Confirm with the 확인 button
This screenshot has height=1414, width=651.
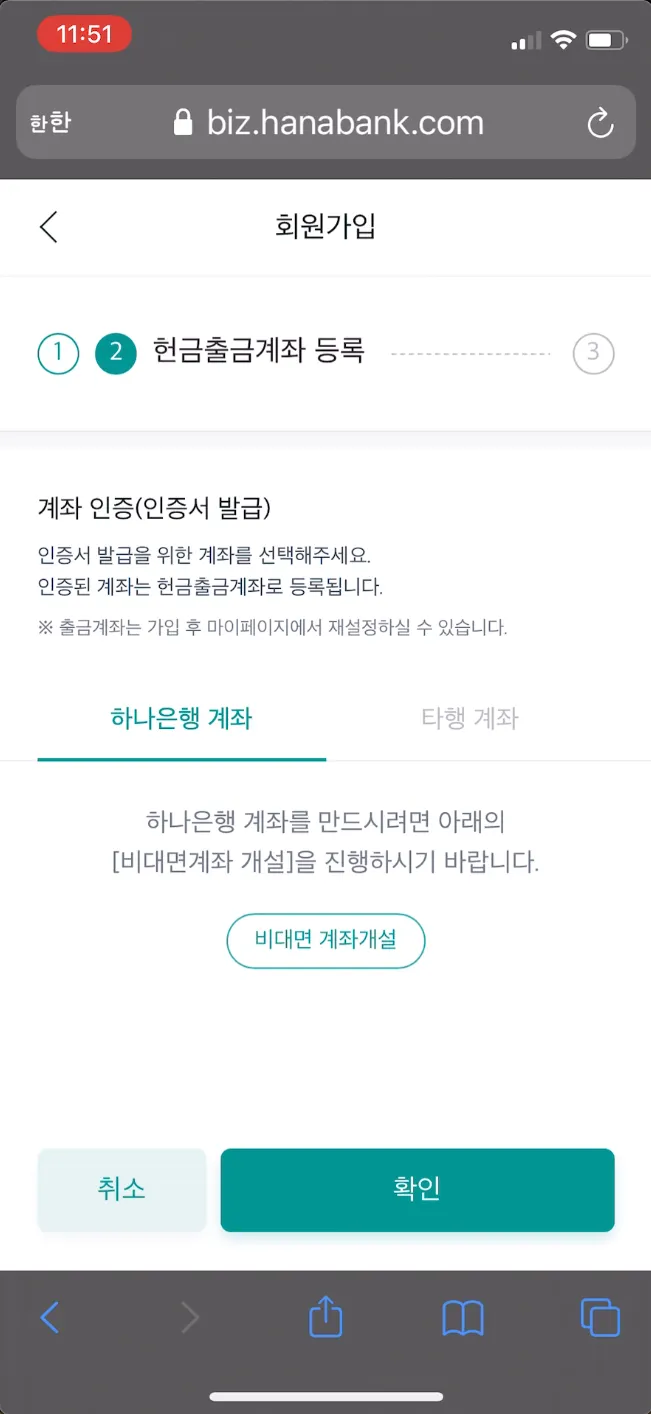(x=417, y=1189)
